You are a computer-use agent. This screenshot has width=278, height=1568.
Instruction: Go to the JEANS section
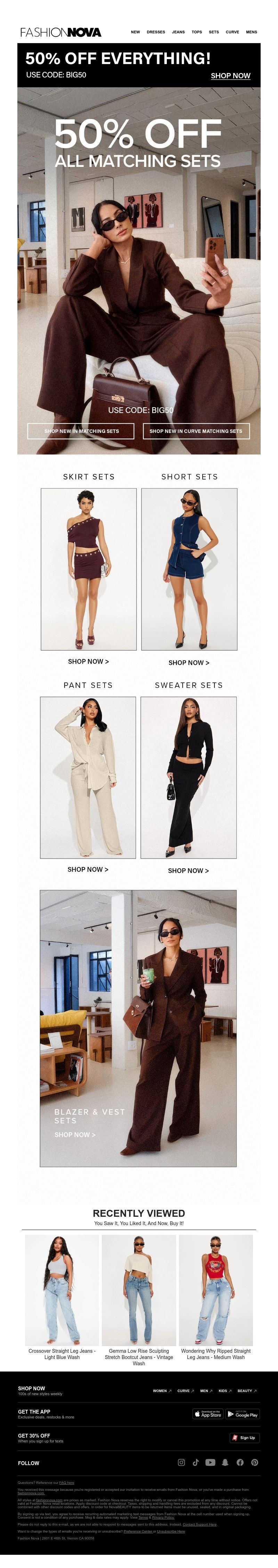click(178, 32)
